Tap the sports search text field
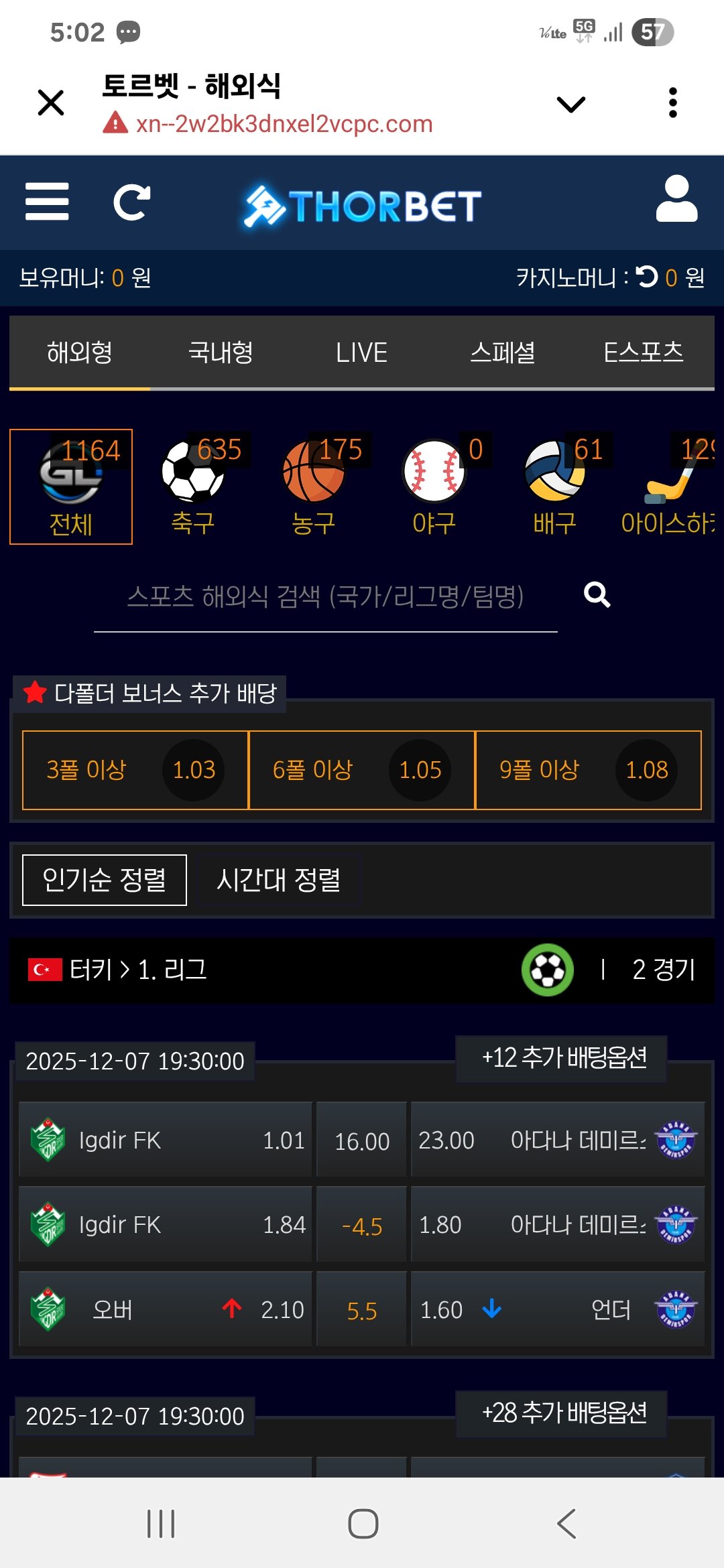 click(x=325, y=596)
